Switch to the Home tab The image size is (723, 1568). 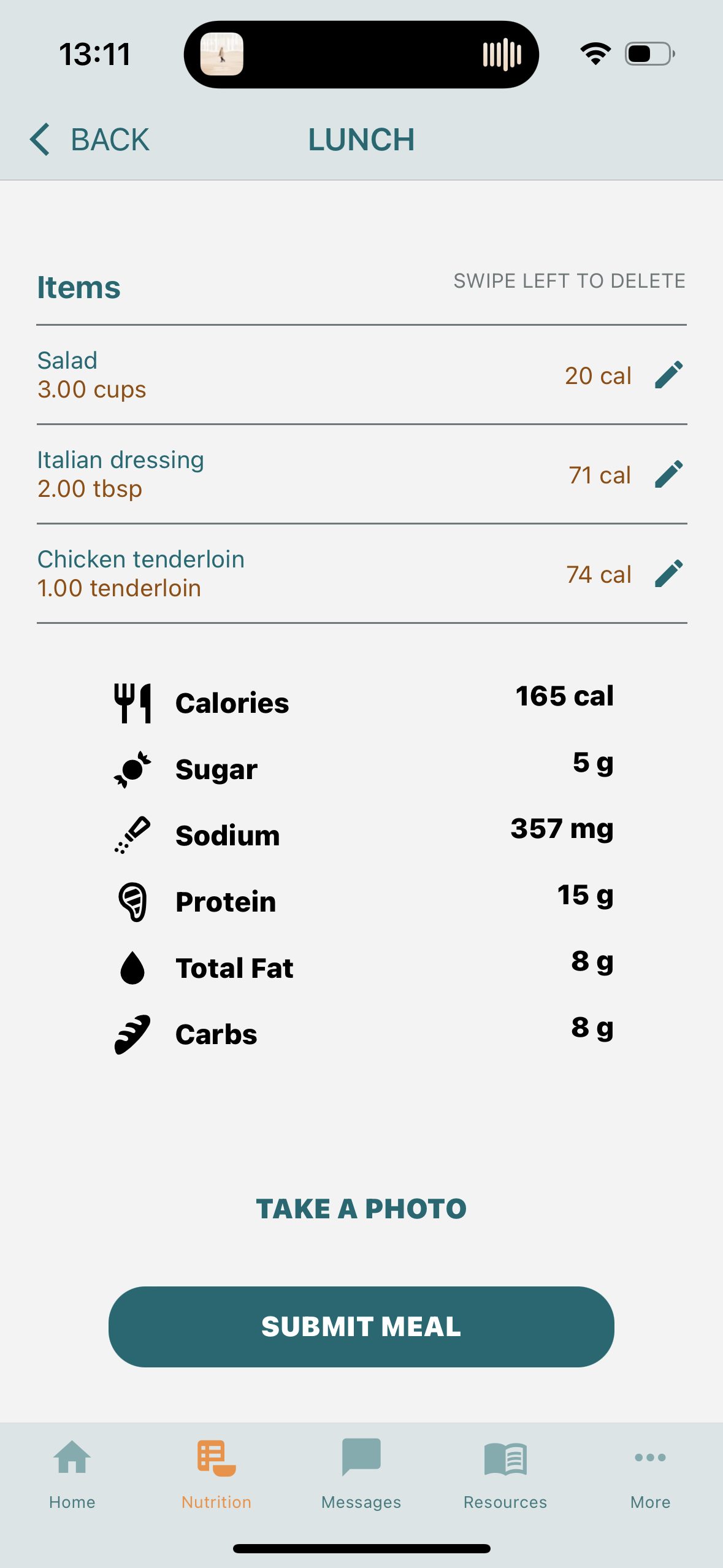[x=72, y=1474]
